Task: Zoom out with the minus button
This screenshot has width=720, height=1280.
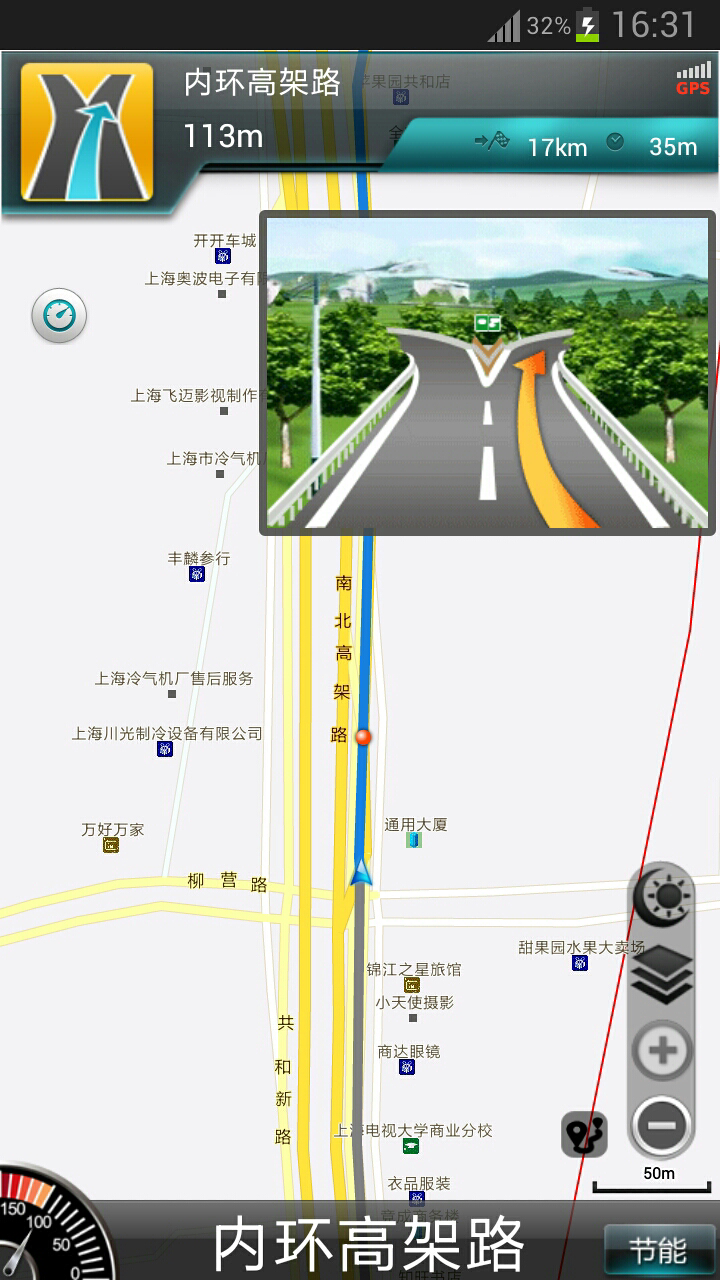Action: click(x=662, y=1126)
